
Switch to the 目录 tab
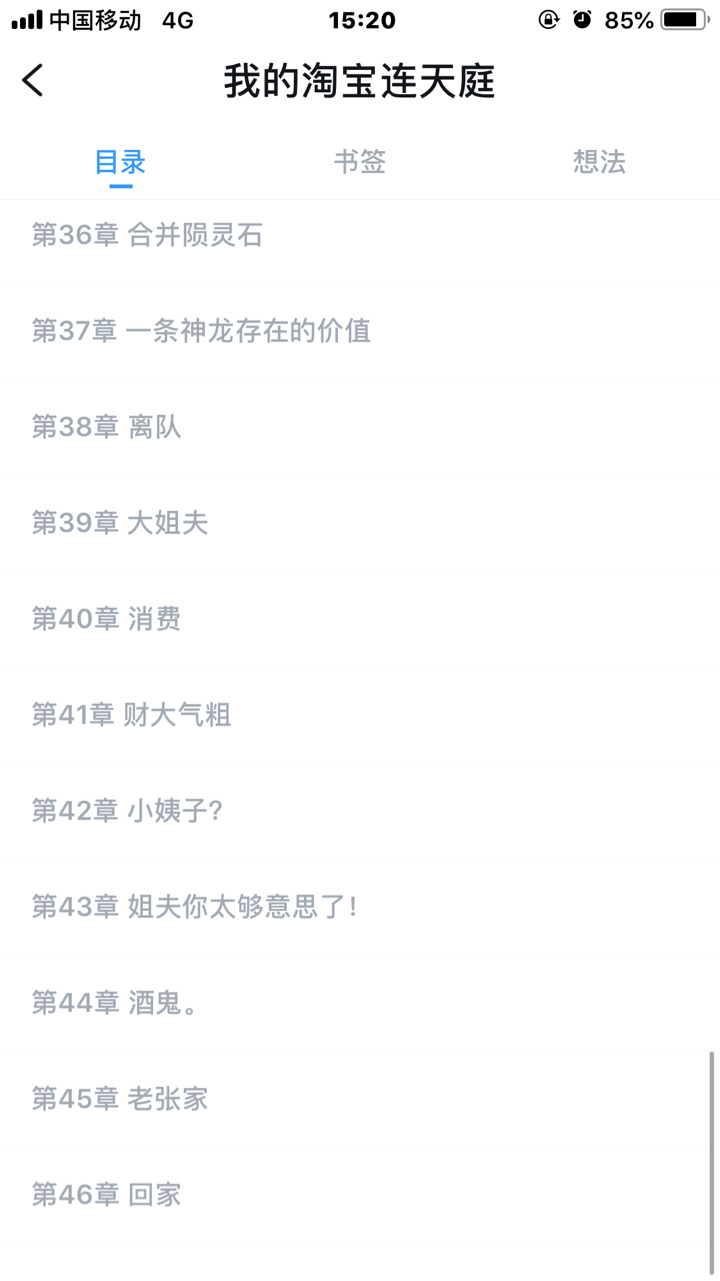pyautogui.click(x=120, y=162)
